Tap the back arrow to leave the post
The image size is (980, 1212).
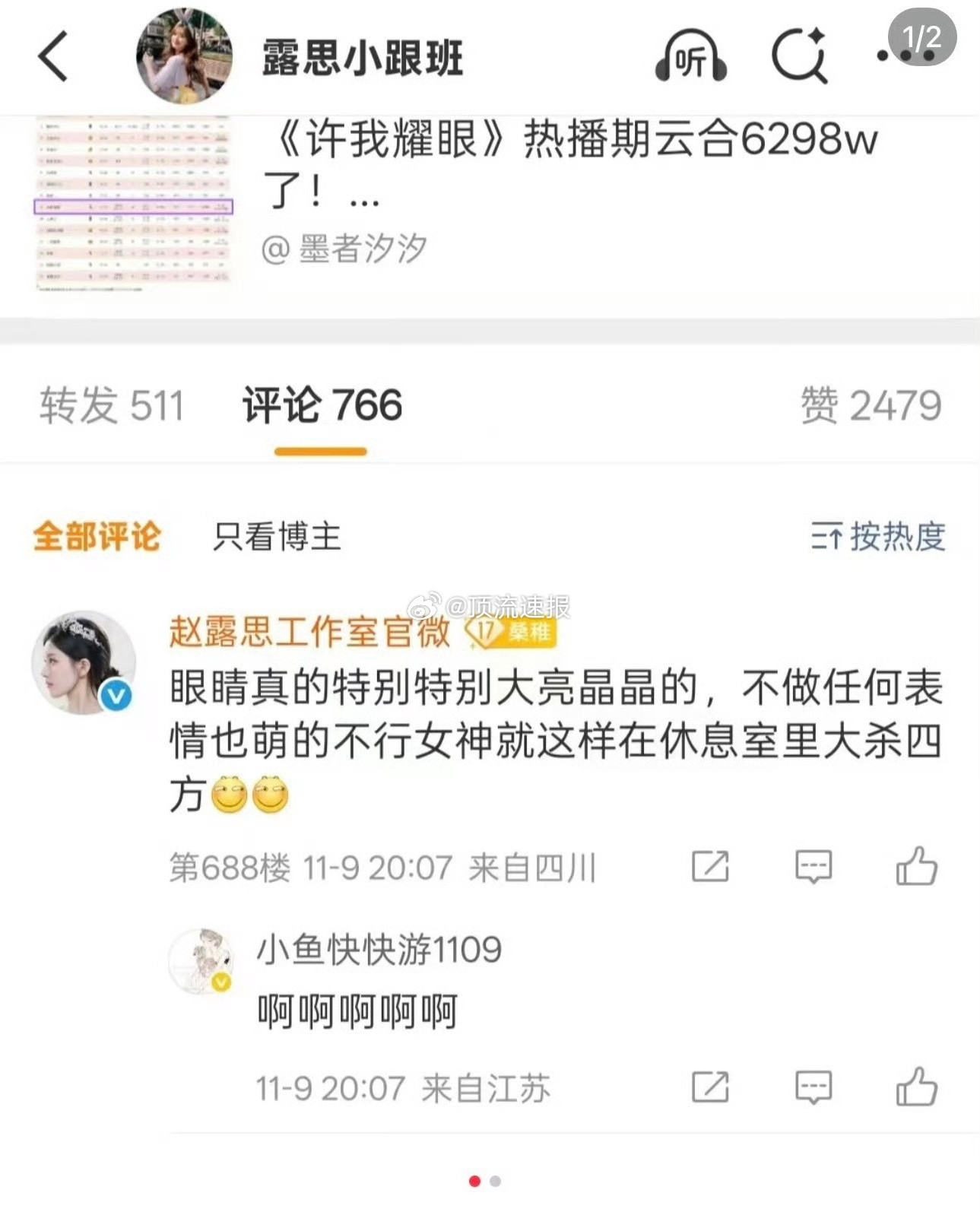click(x=51, y=57)
